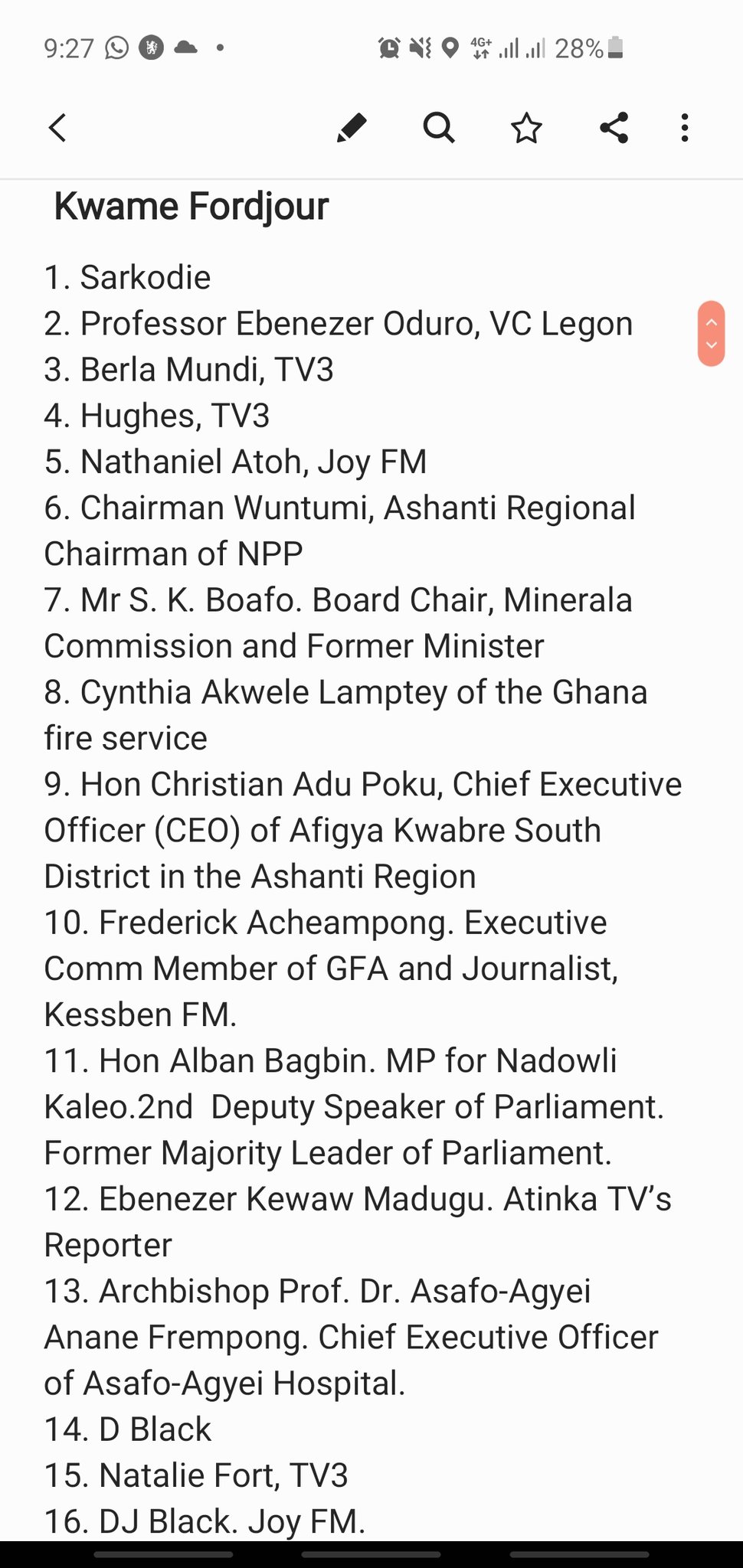The height and width of the screenshot is (1568, 743).
Task: Edit this note with the pencil icon
Action: tap(352, 128)
